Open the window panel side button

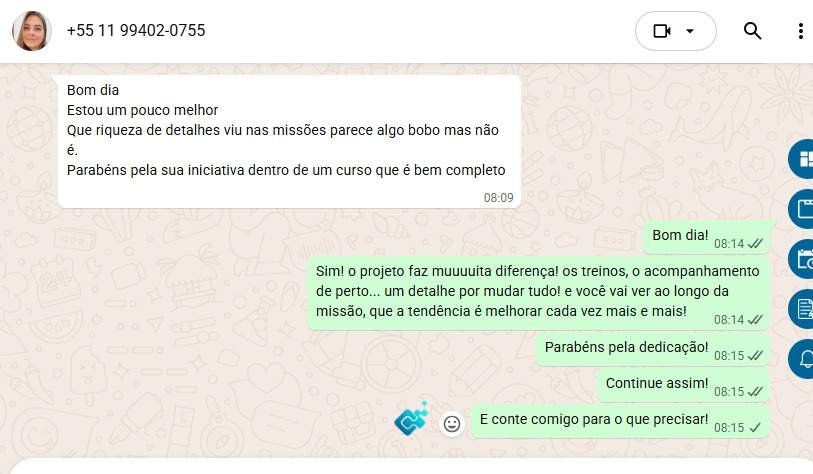[803, 209]
